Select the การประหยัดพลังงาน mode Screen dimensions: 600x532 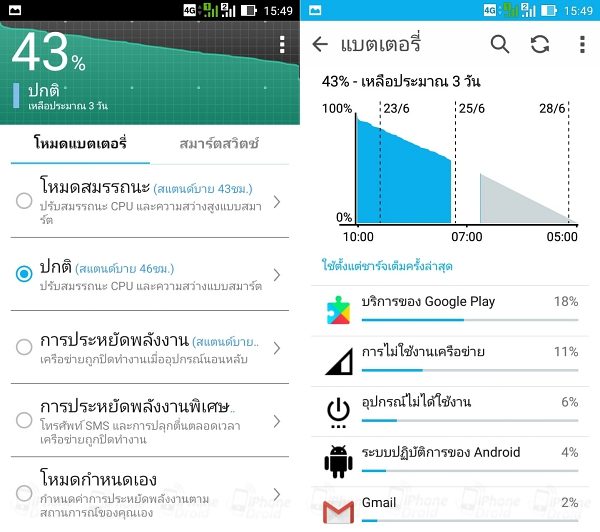tap(24, 347)
